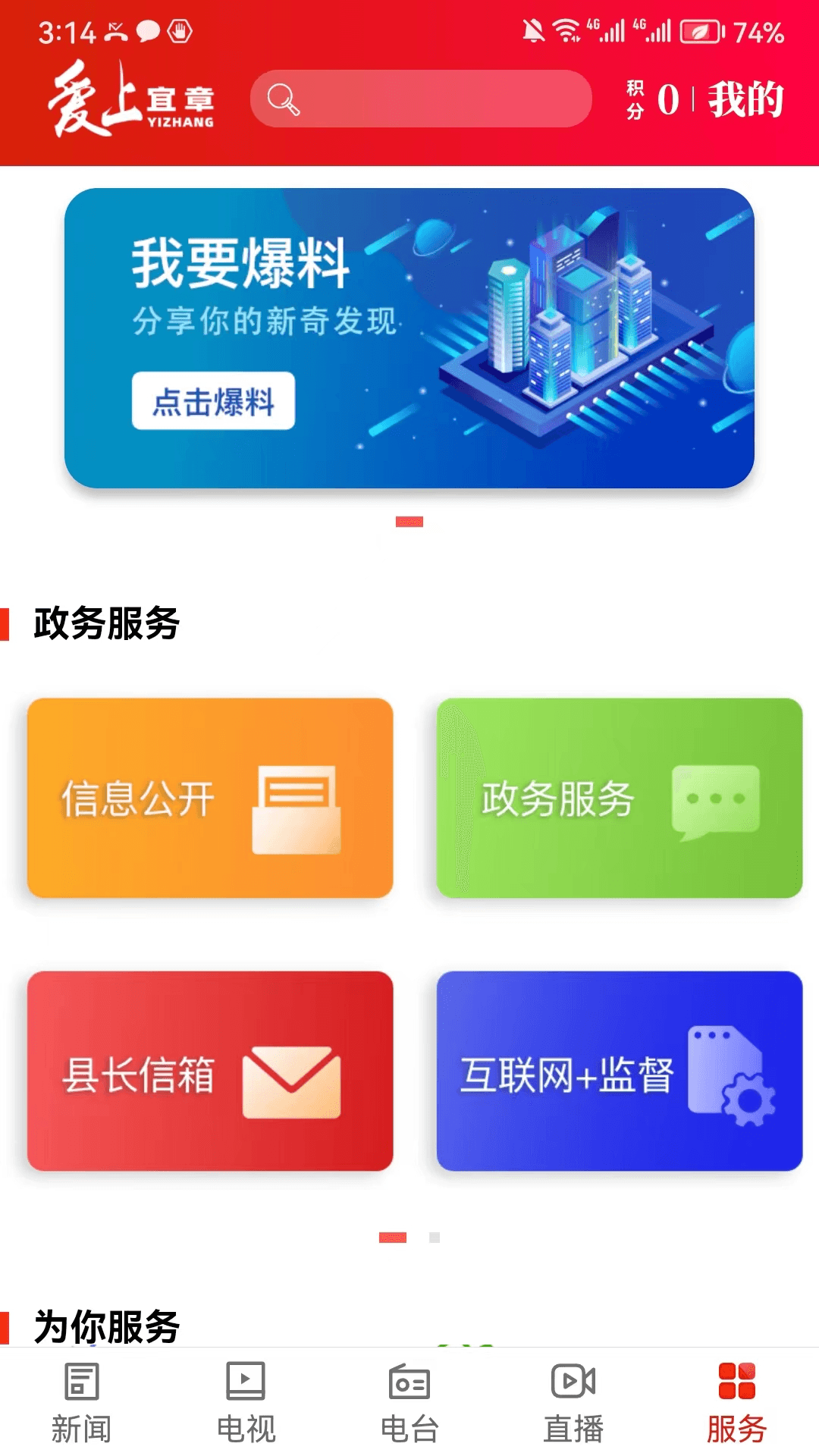Open the green 政务服务 card
Screen dimensions: 819x1456
pos(620,798)
